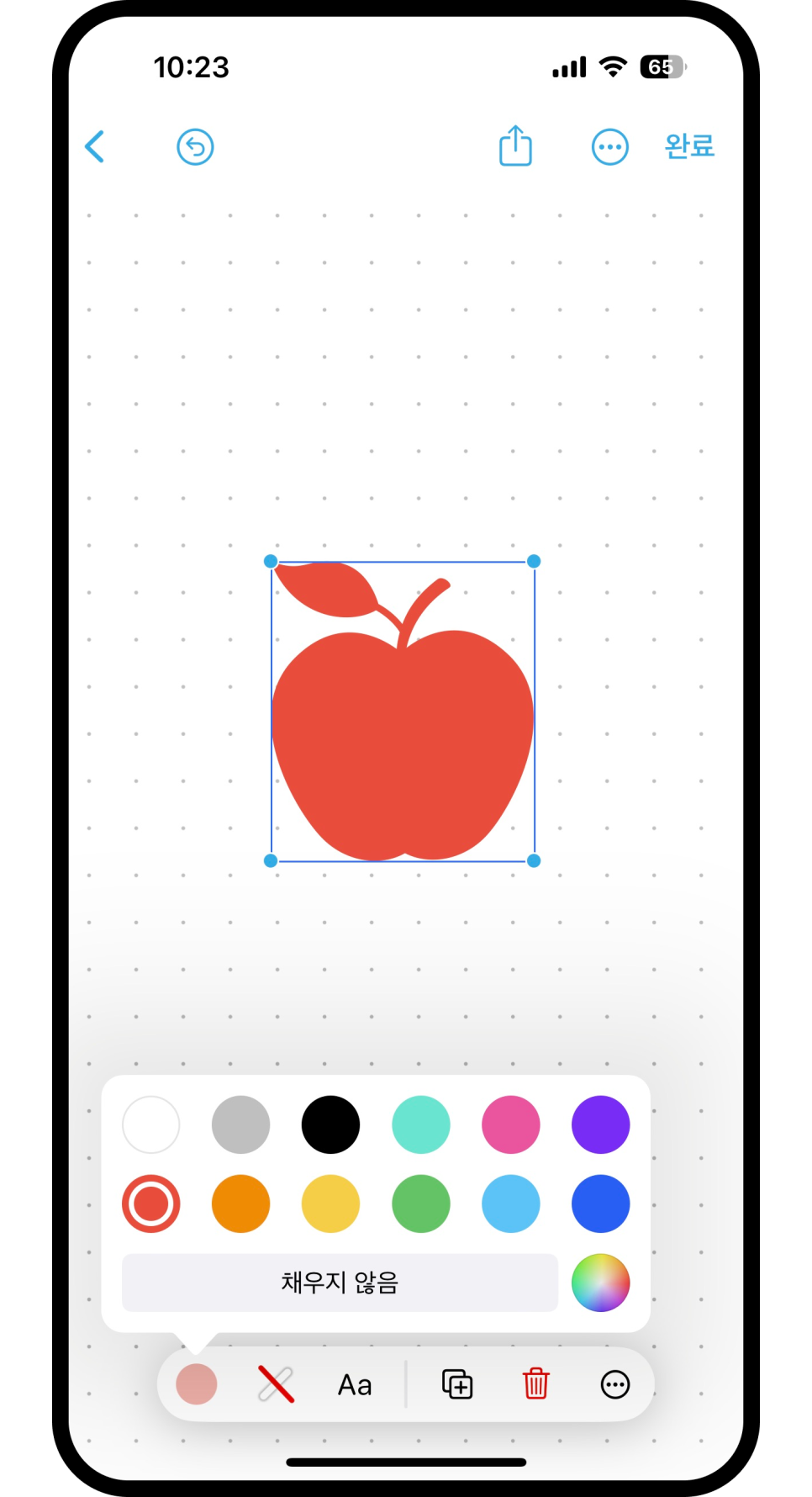The image size is (812, 1497).
Task: Apply the orange fill color
Action: [x=241, y=1203]
